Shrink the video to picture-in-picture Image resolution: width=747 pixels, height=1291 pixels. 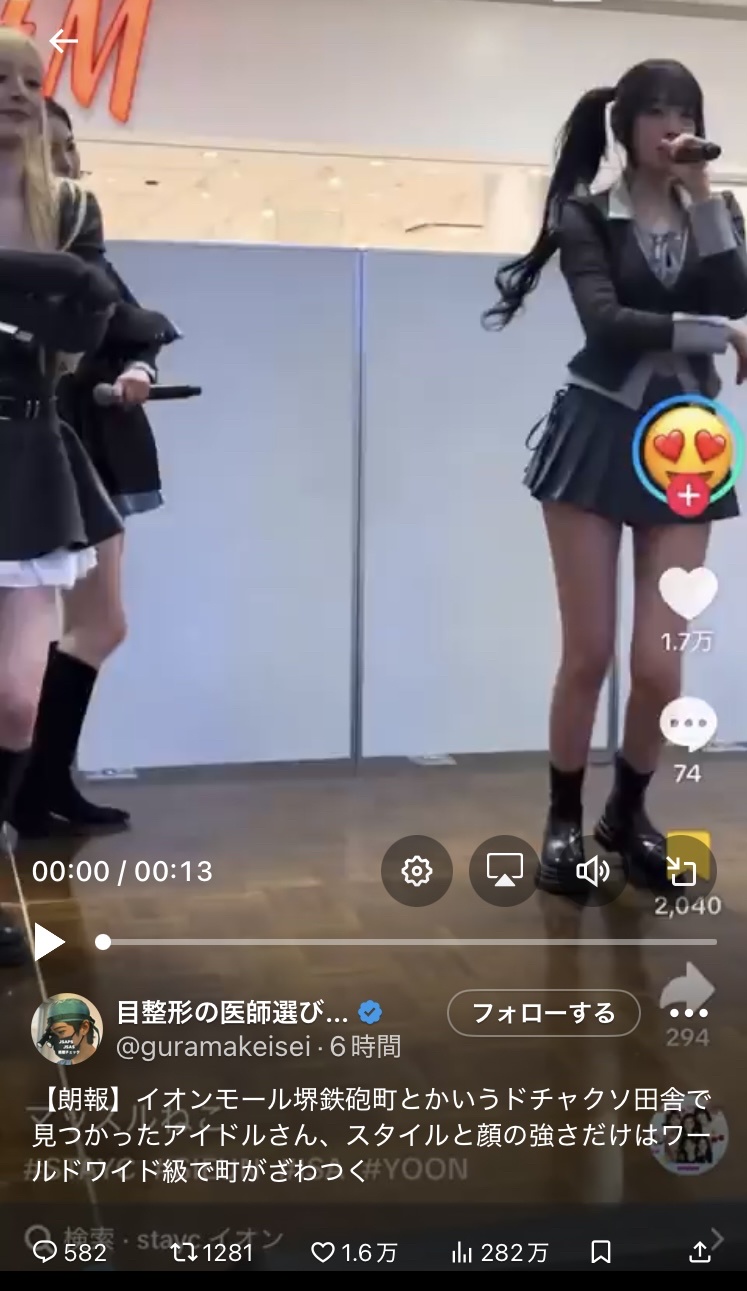coord(681,871)
